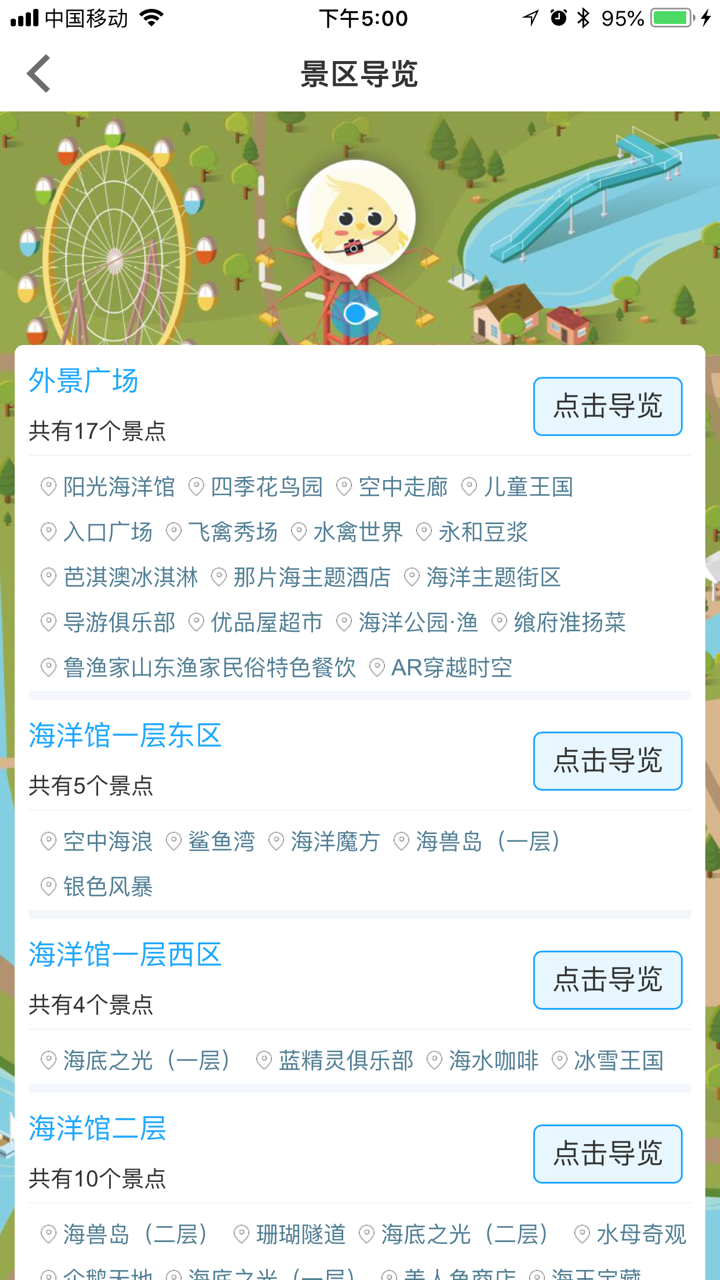Tap the back arrow to return
Viewport: 720px width, 1280px height.
click(38, 72)
